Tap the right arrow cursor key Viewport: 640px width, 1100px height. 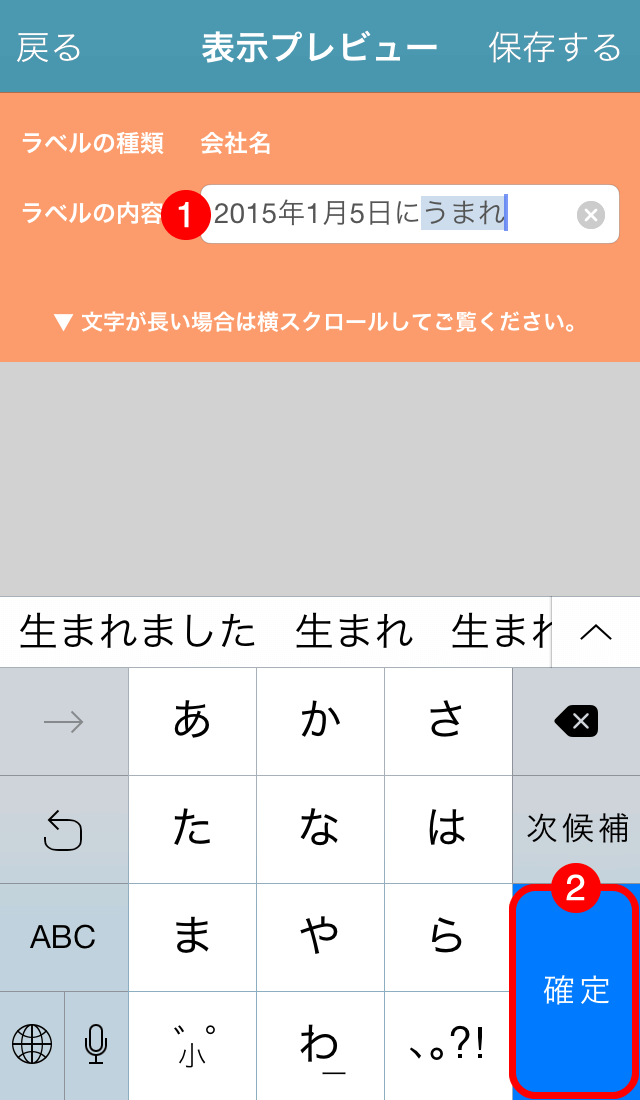click(63, 720)
